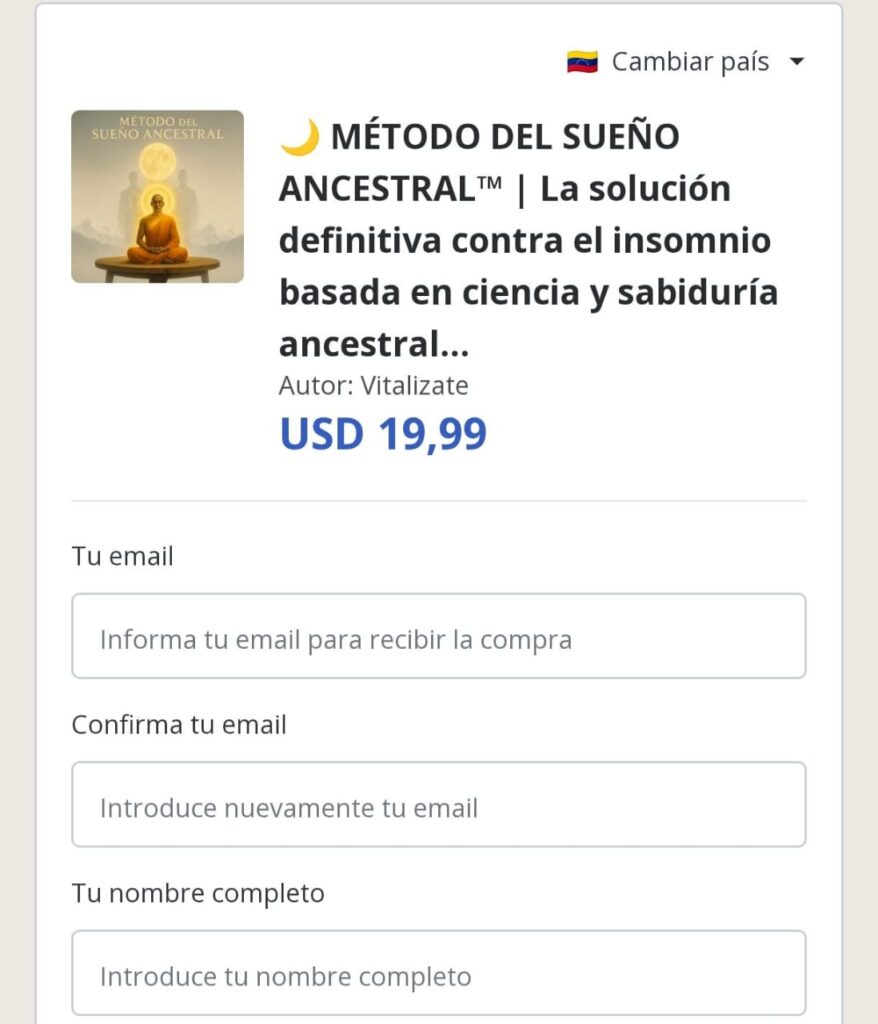
Task: Tap the Tu nombre completo field
Action: [x=438, y=973]
